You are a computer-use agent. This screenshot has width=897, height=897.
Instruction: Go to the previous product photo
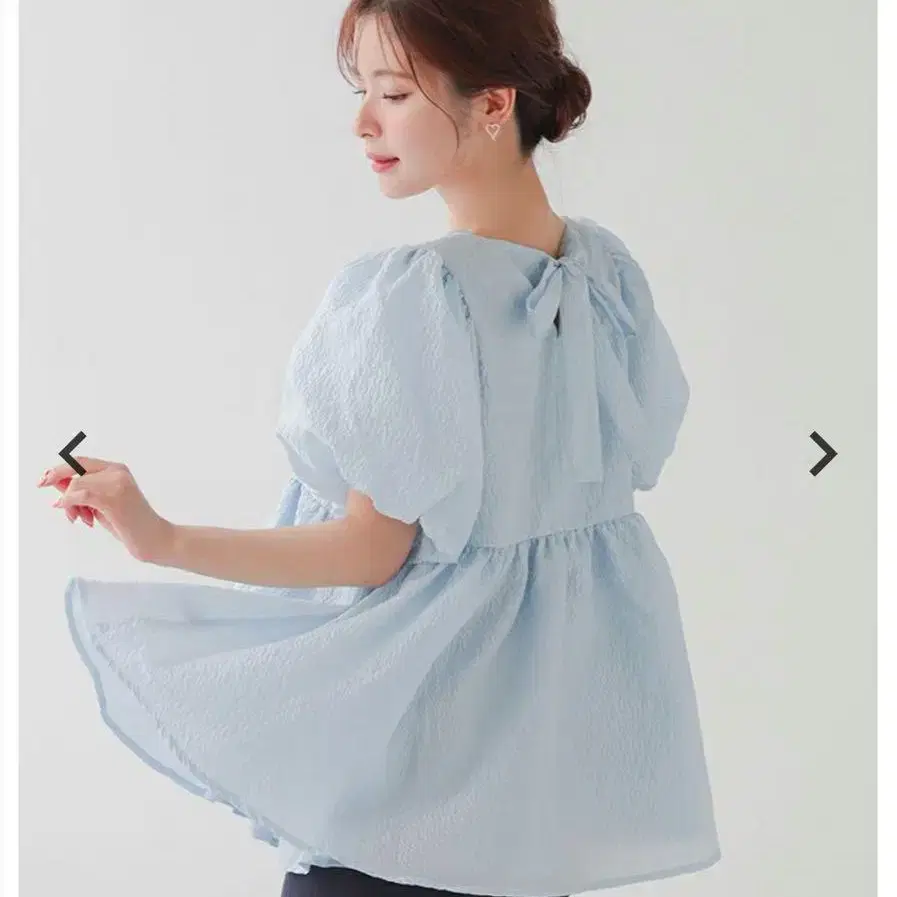tap(73, 454)
